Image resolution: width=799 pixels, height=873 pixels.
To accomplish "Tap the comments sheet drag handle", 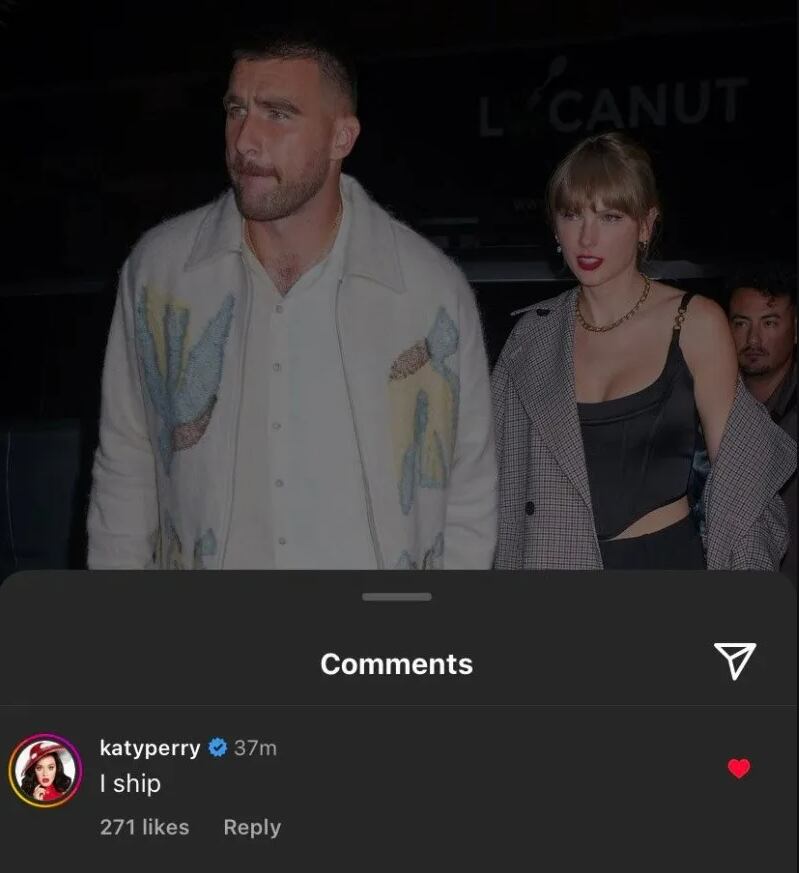I will (397, 597).
